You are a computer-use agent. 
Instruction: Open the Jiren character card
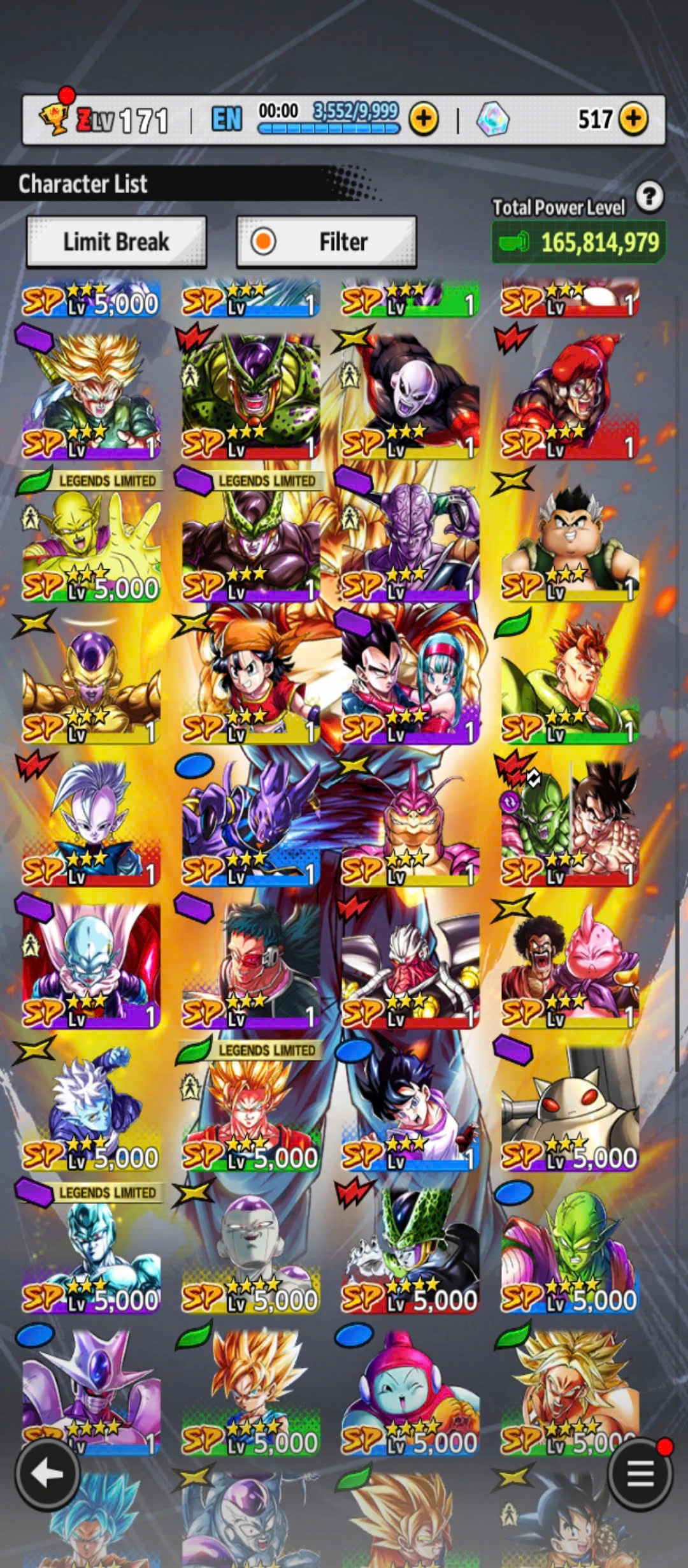tap(410, 395)
